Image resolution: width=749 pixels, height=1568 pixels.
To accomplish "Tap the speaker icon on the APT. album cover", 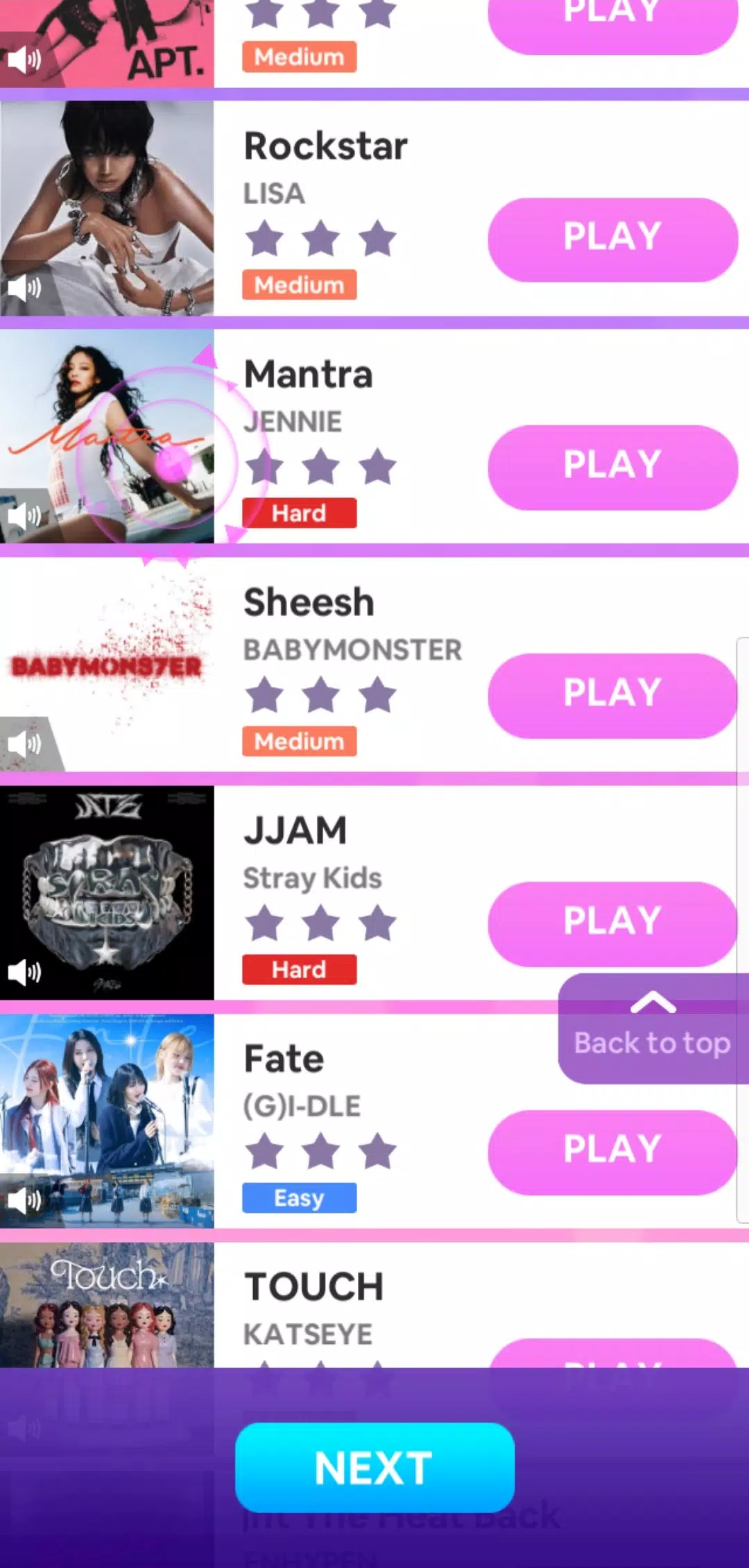I will (24, 59).
